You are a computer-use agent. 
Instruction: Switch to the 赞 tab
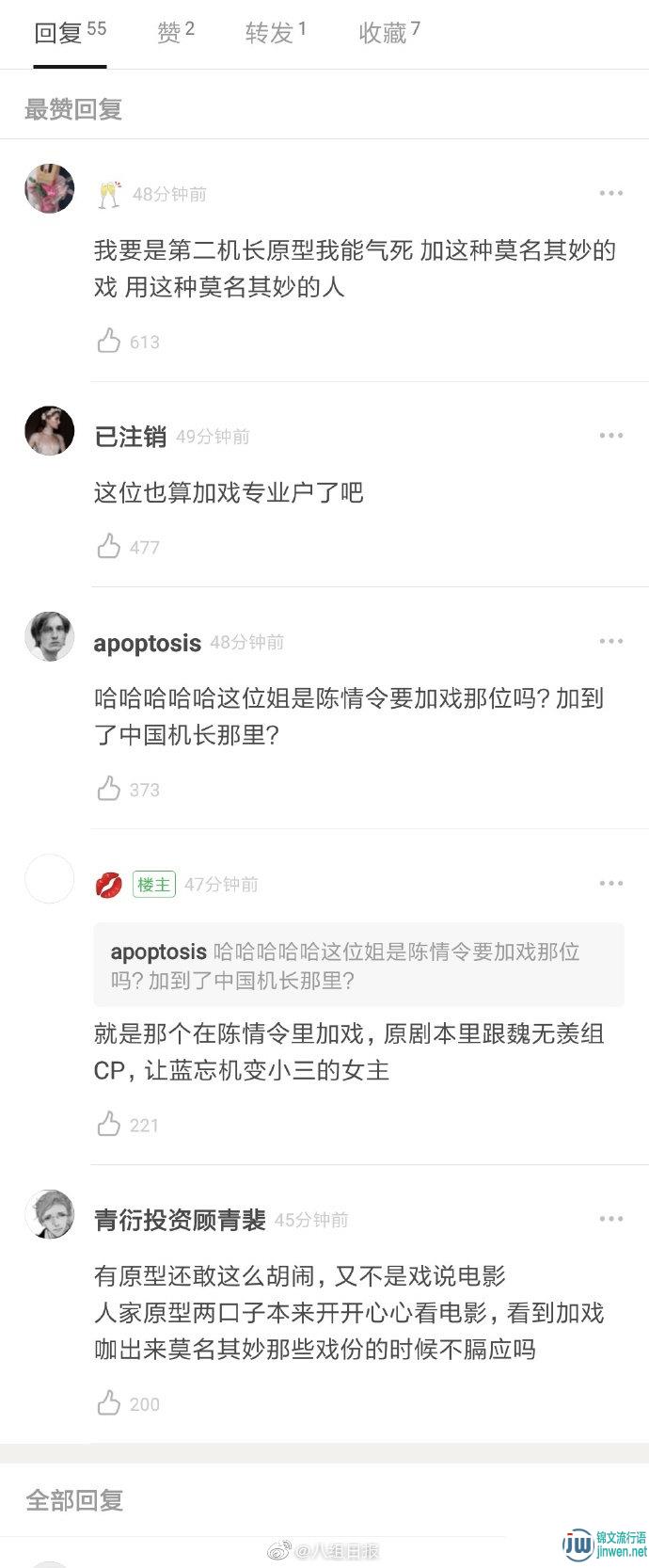coord(175,33)
